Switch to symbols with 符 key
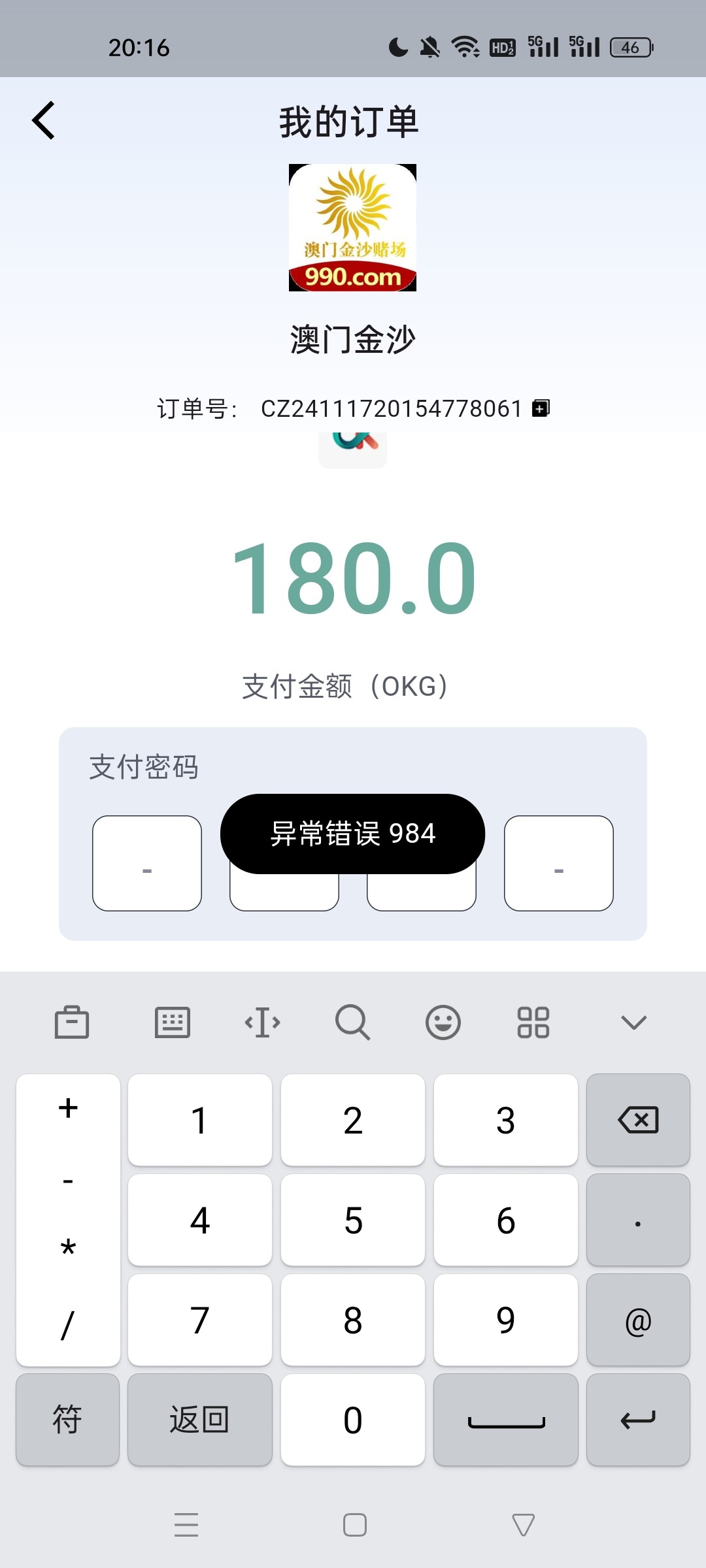Screen dimensions: 706x1568 [68, 1420]
